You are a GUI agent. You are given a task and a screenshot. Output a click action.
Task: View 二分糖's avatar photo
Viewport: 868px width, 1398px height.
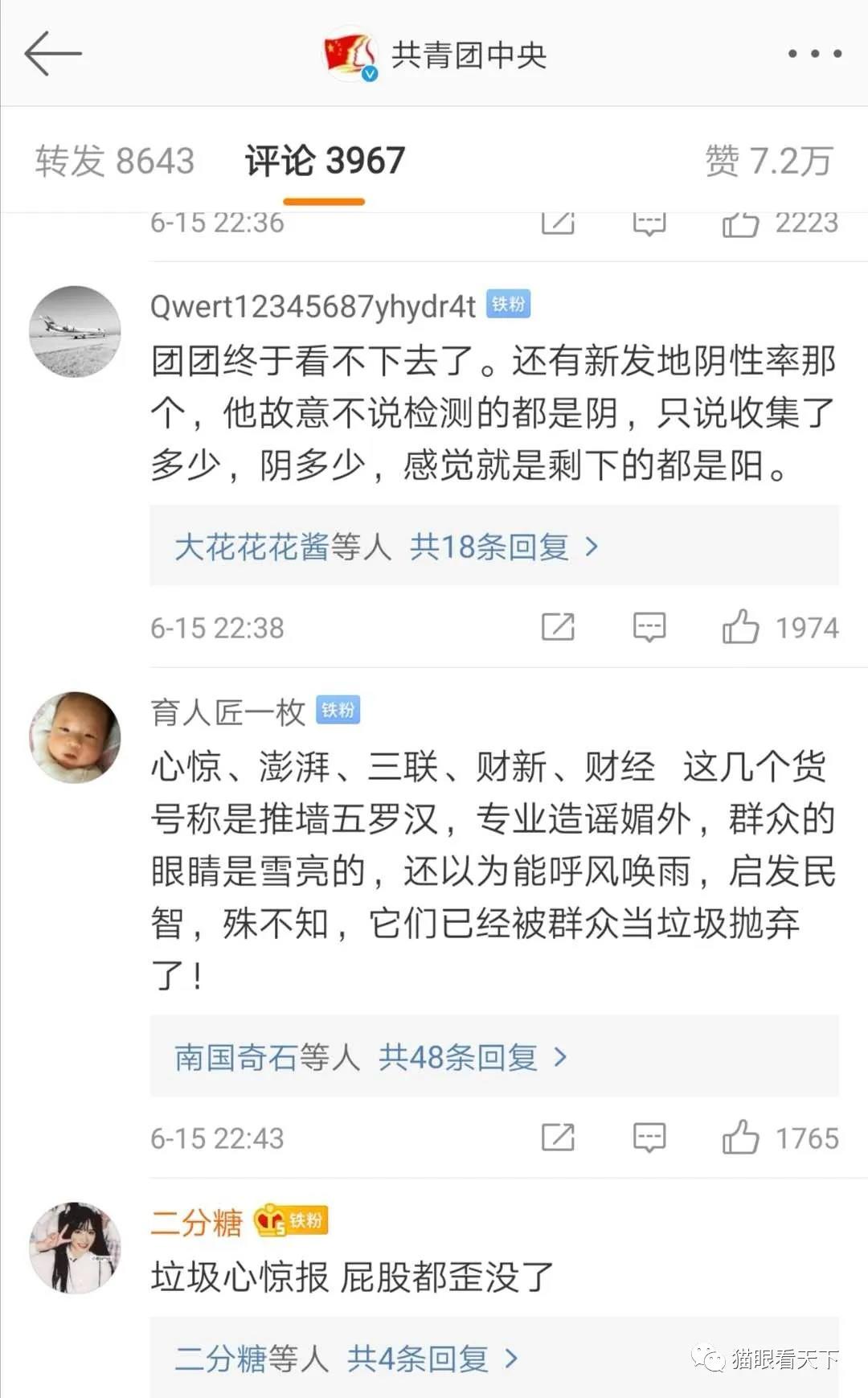click(76, 1248)
